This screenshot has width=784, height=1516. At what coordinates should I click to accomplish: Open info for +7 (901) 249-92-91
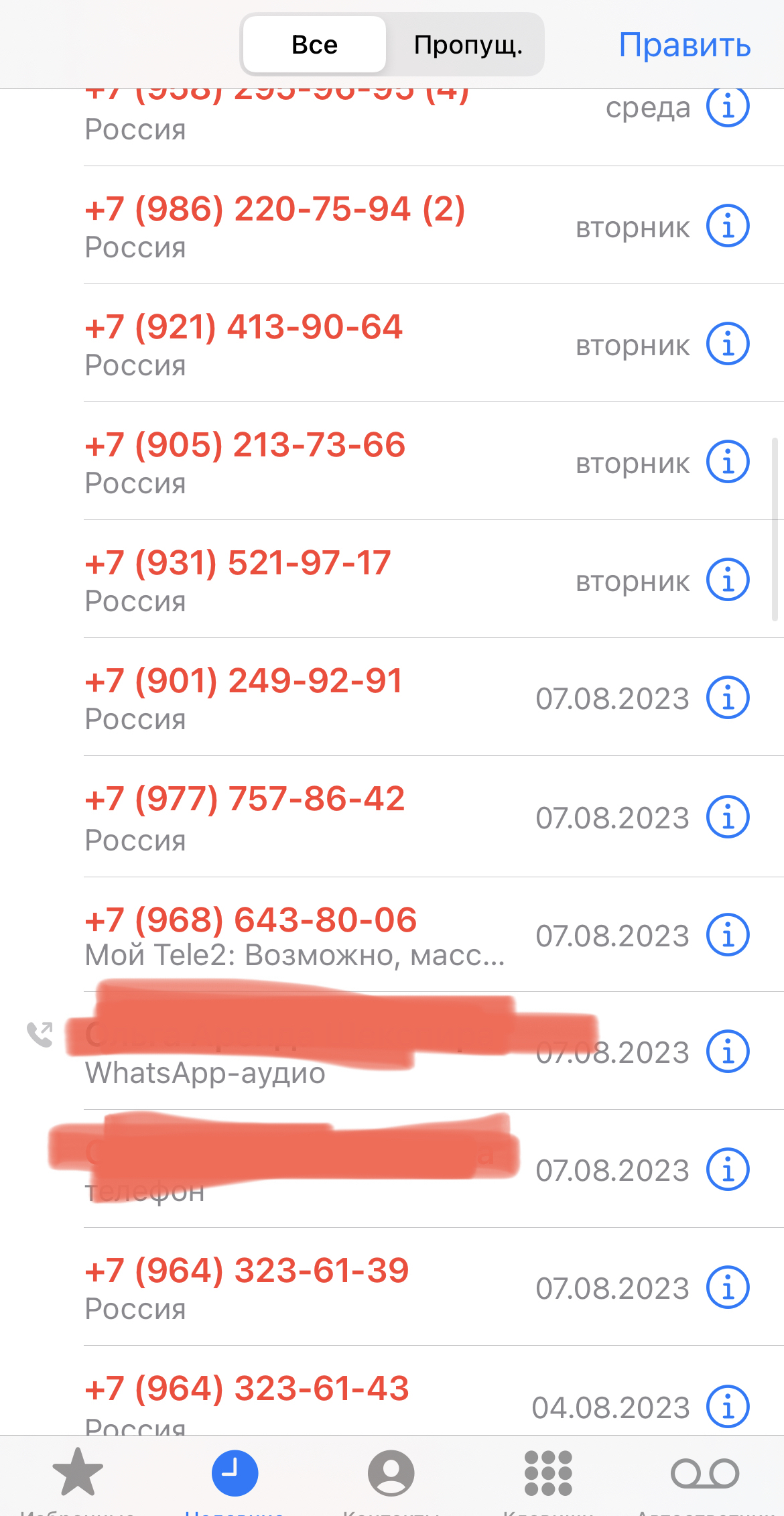(728, 698)
